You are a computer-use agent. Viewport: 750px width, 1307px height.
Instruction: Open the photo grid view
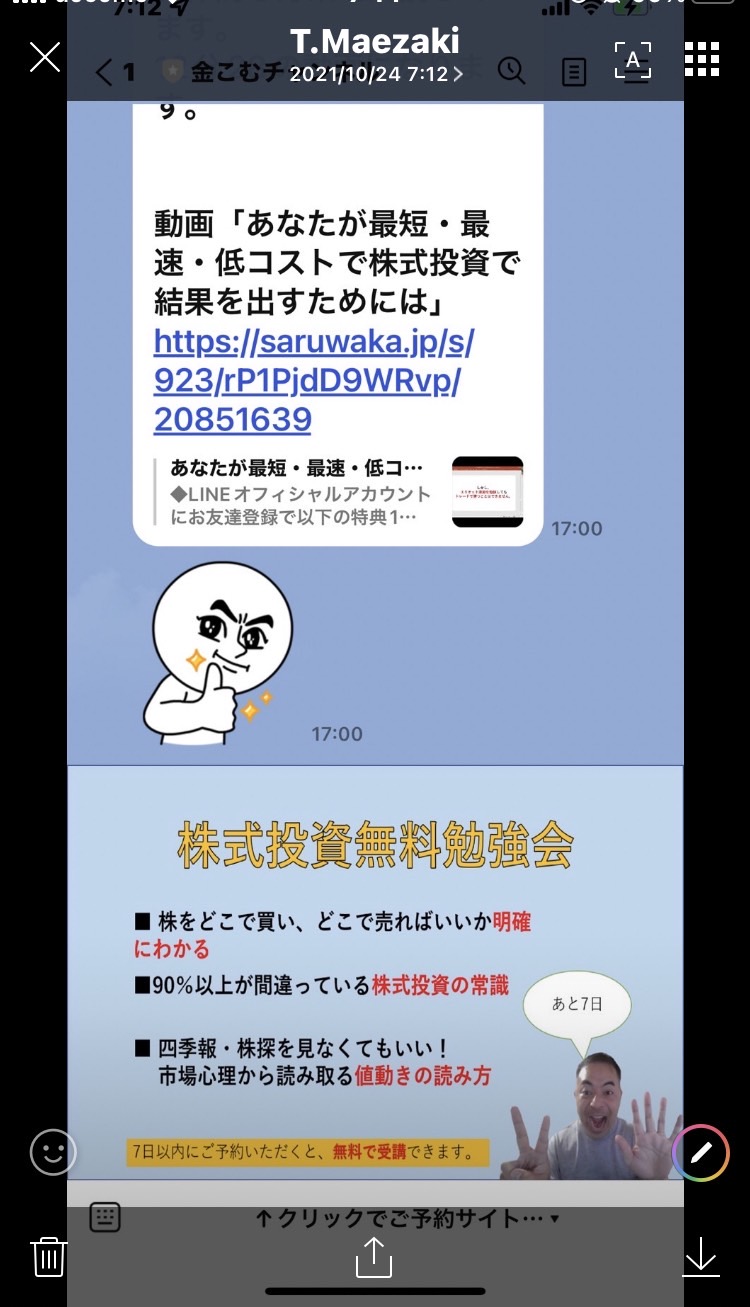click(702, 59)
